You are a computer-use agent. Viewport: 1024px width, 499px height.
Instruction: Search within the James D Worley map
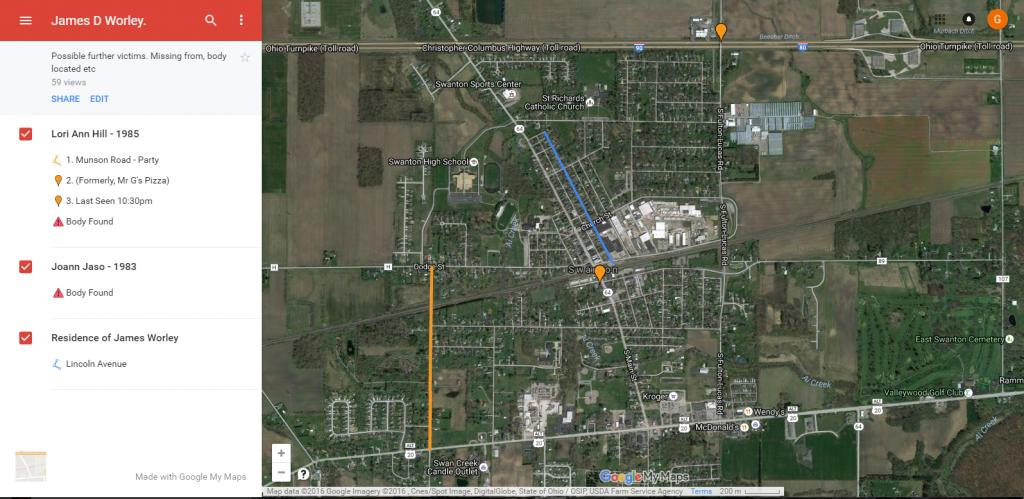pyautogui.click(x=210, y=20)
